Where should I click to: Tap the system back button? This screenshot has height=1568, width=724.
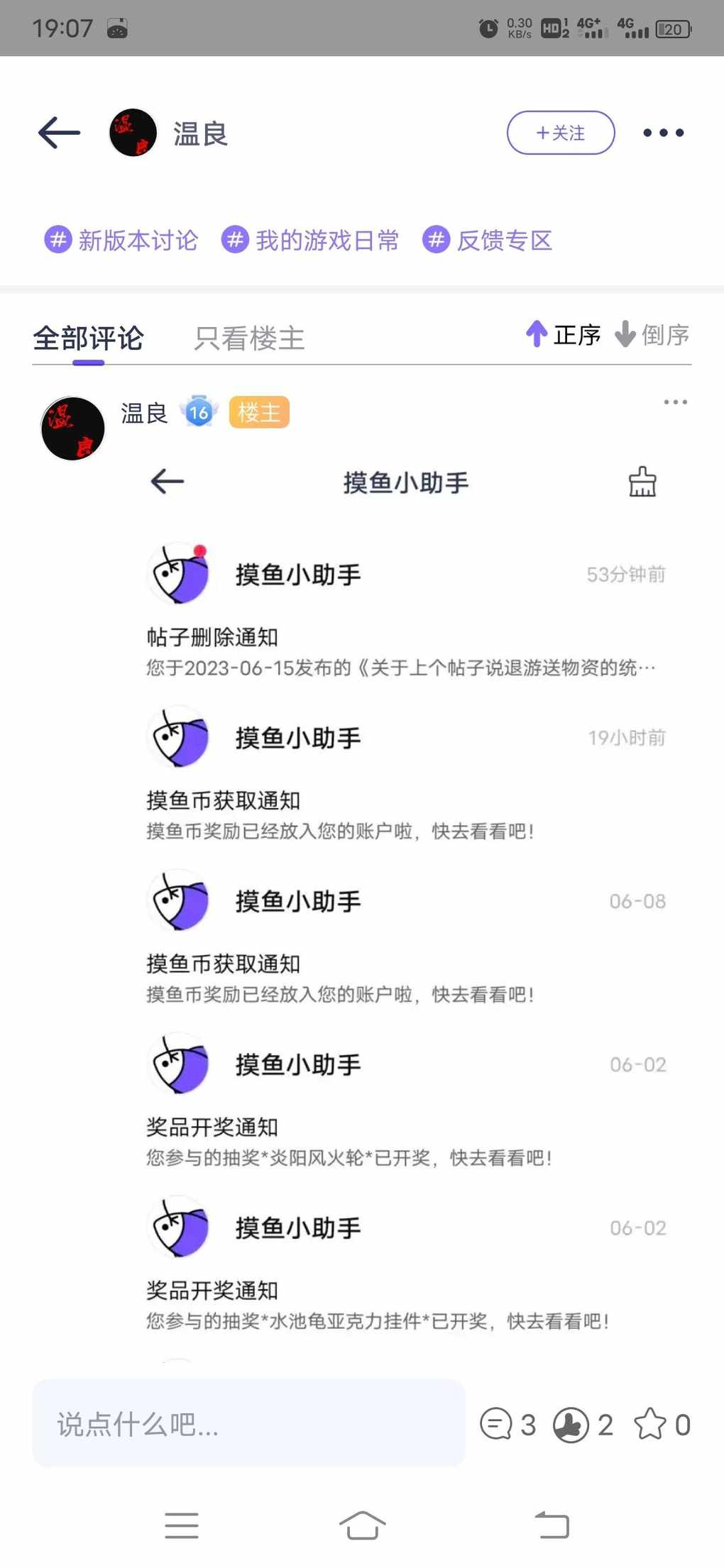coord(552,1525)
